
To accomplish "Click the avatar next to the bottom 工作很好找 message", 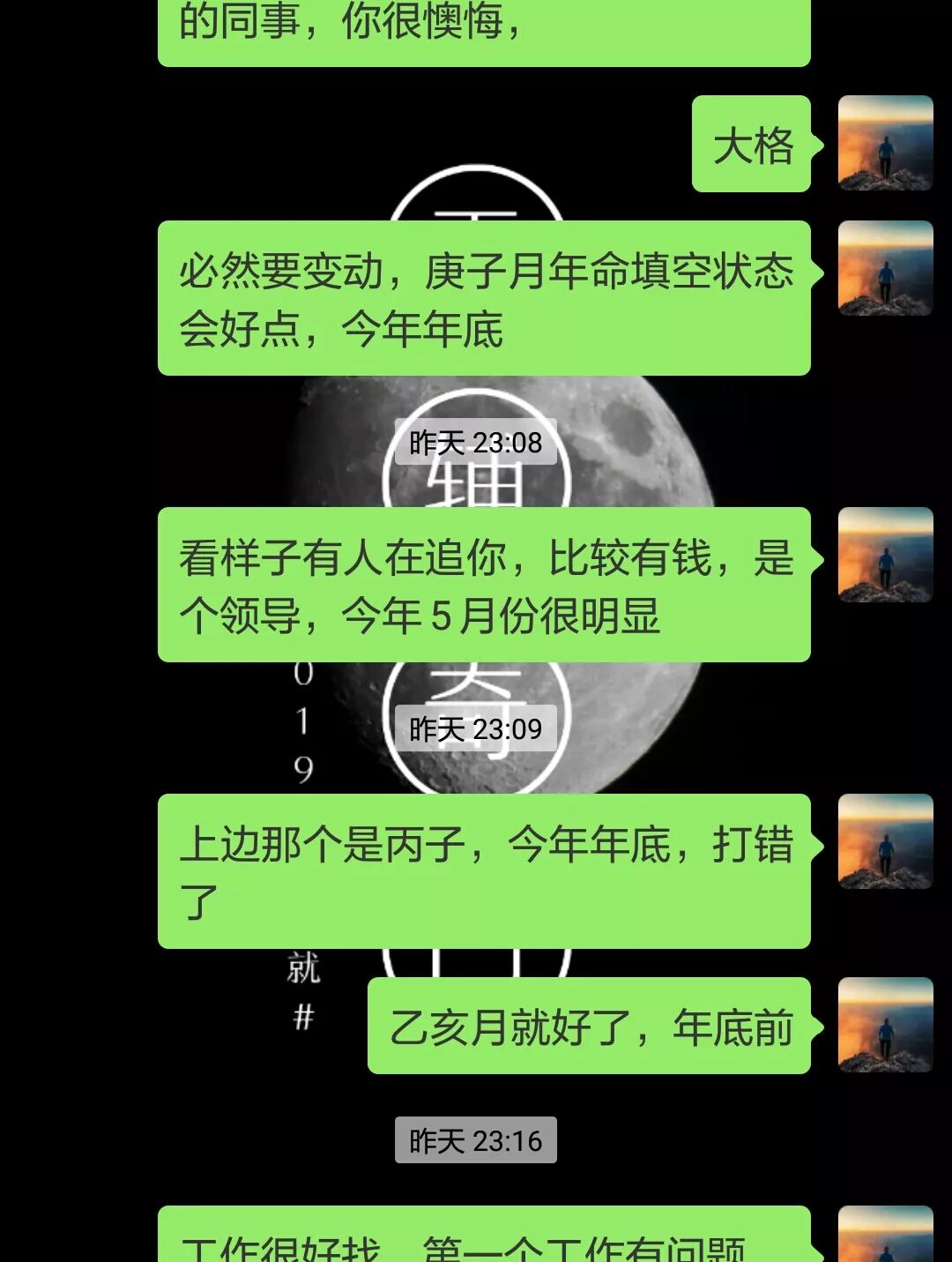I will pos(886,1235).
